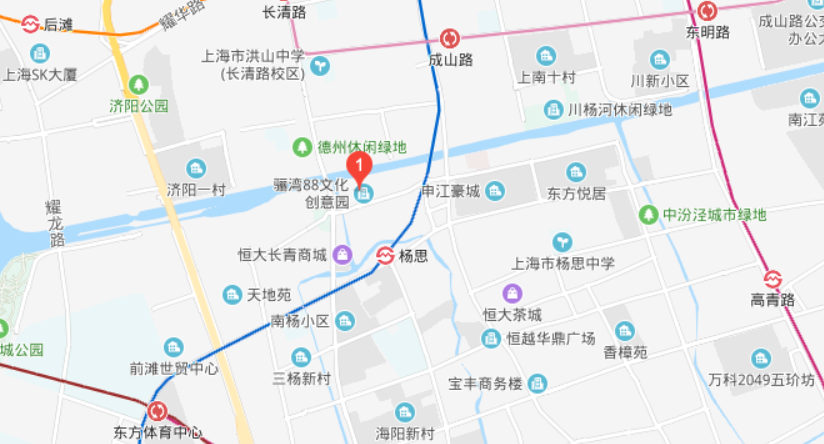The image size is (824, 444).
Task: Tap the red marker numbered 1
Action: pyautogui.click(x=358, y=165)
